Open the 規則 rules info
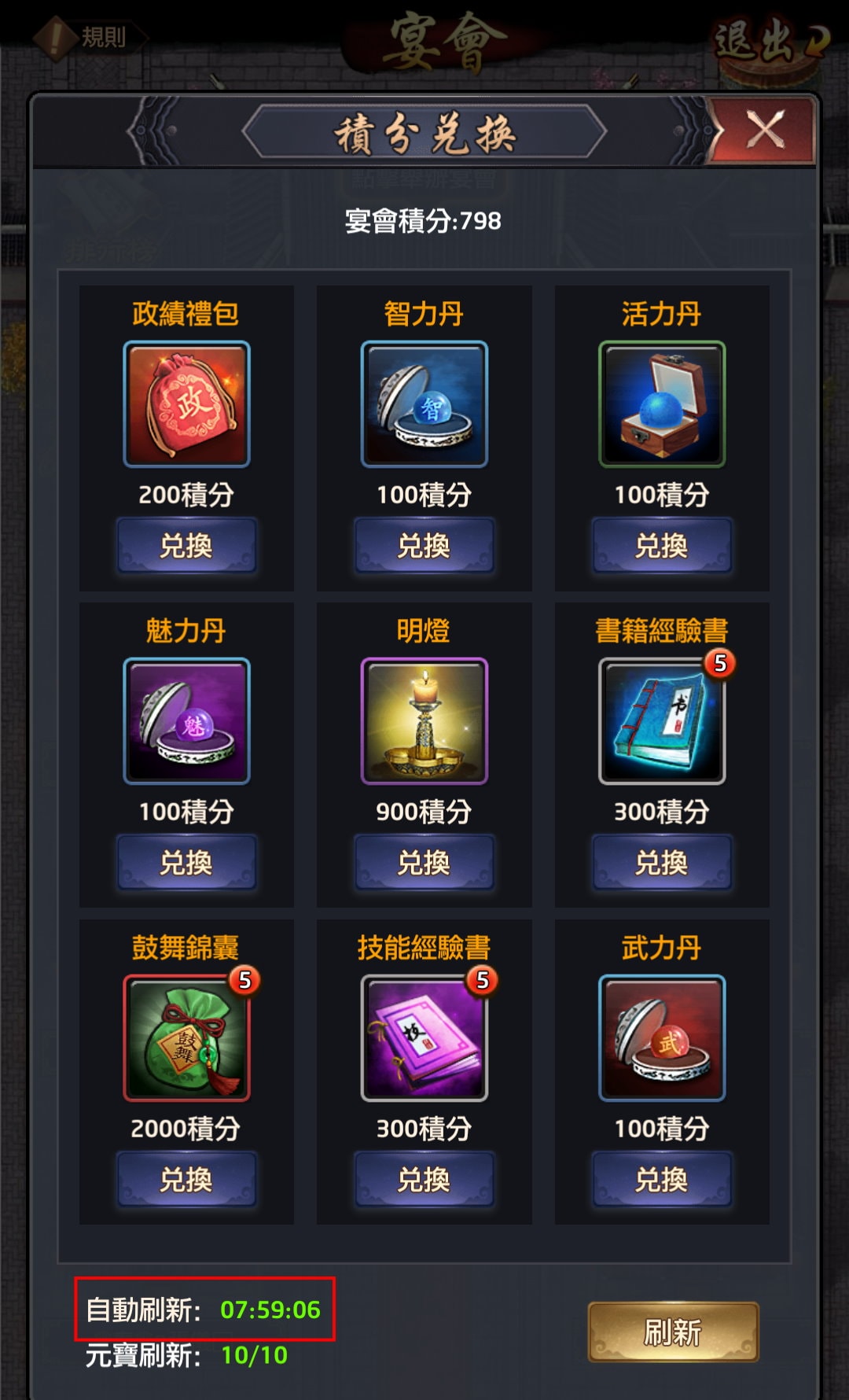The width and height of the screenshot is (849, 1400). tap(90, 37)
